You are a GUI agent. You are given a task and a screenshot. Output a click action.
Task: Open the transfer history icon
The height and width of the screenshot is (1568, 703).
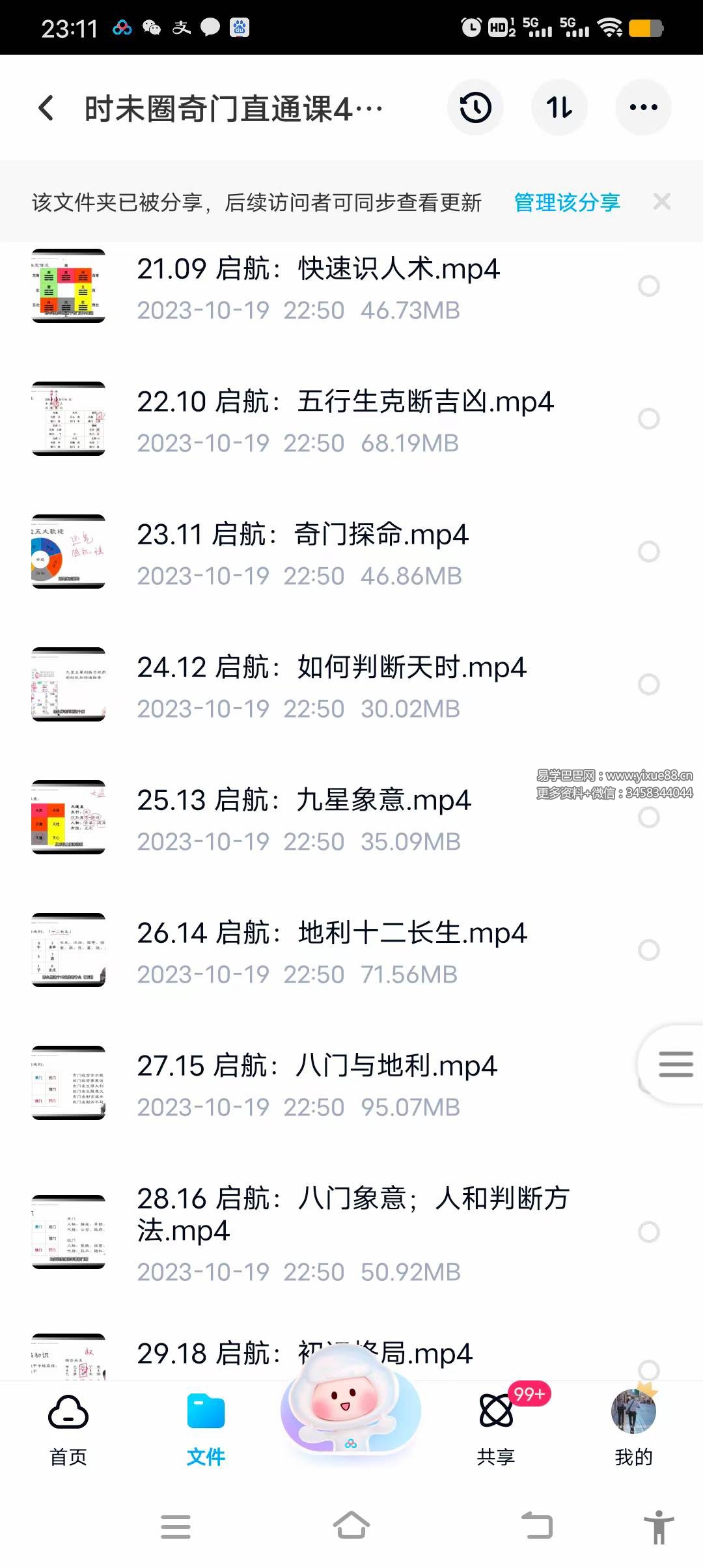pos(475,107)
